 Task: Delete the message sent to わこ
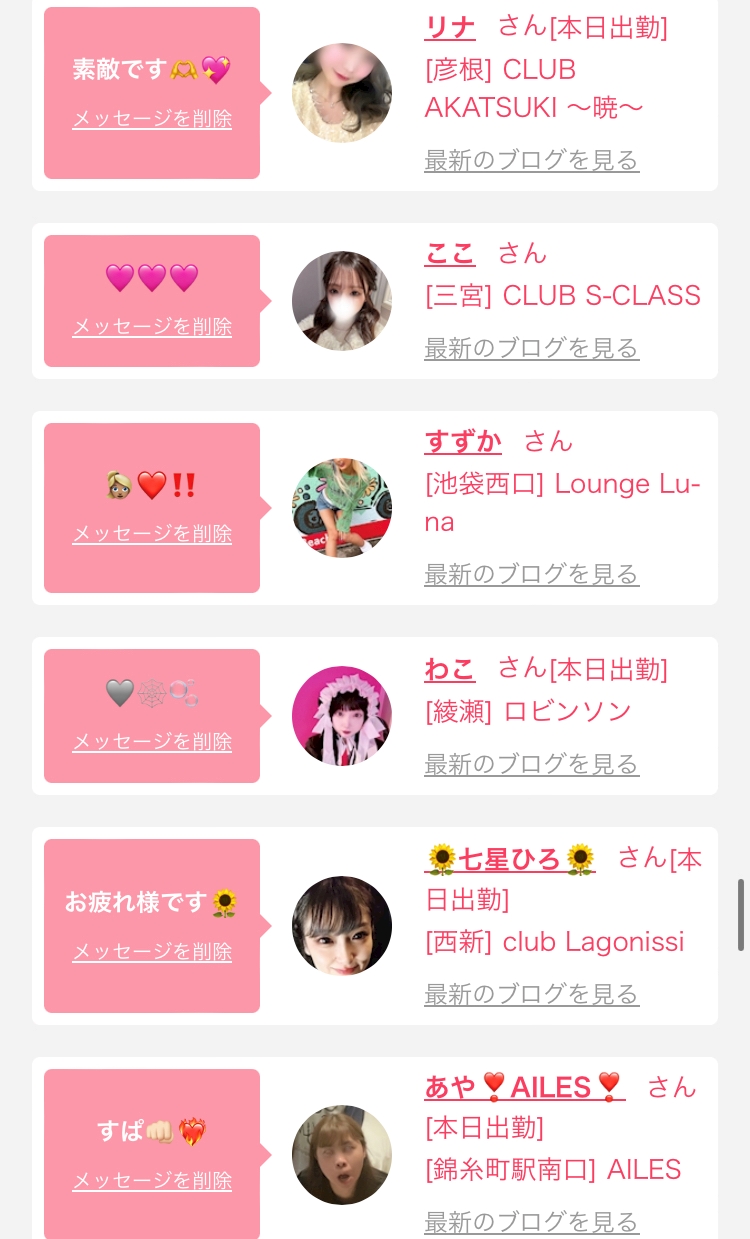tap(152, 742)
